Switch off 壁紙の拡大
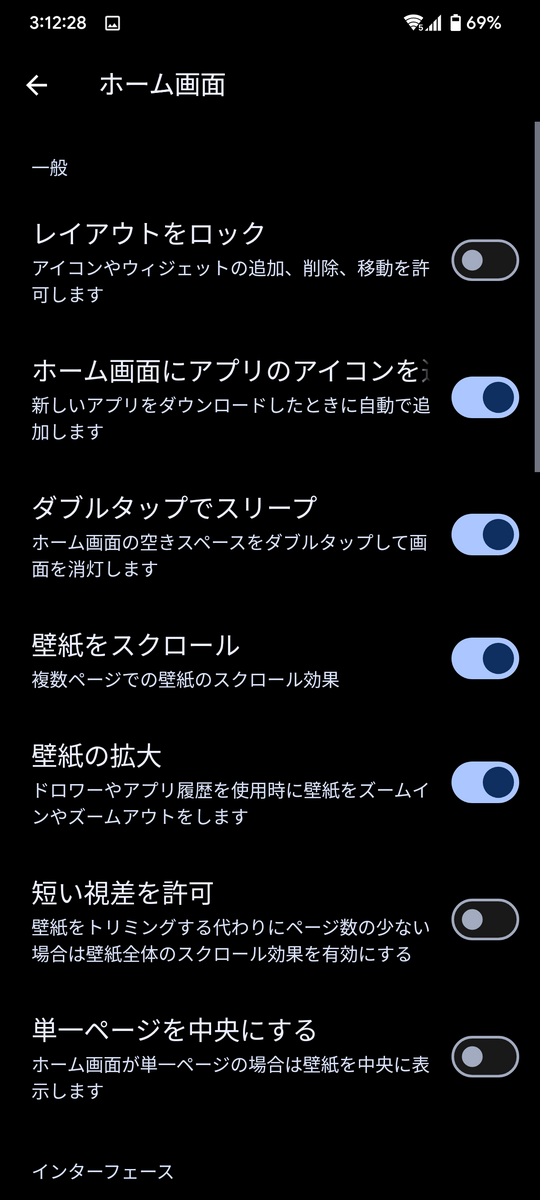 tap(485, 782)
